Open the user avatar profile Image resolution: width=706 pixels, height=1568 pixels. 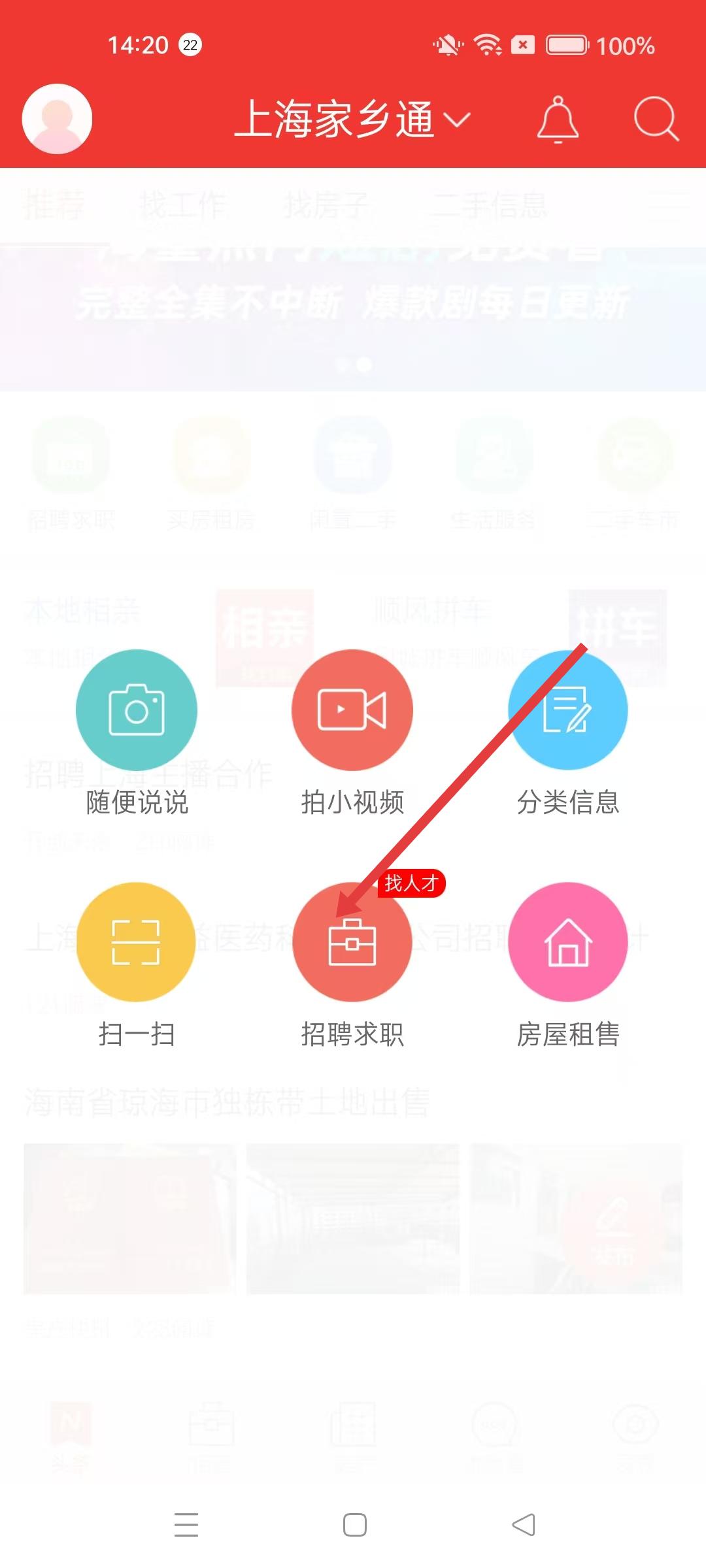tap(57, 119)
